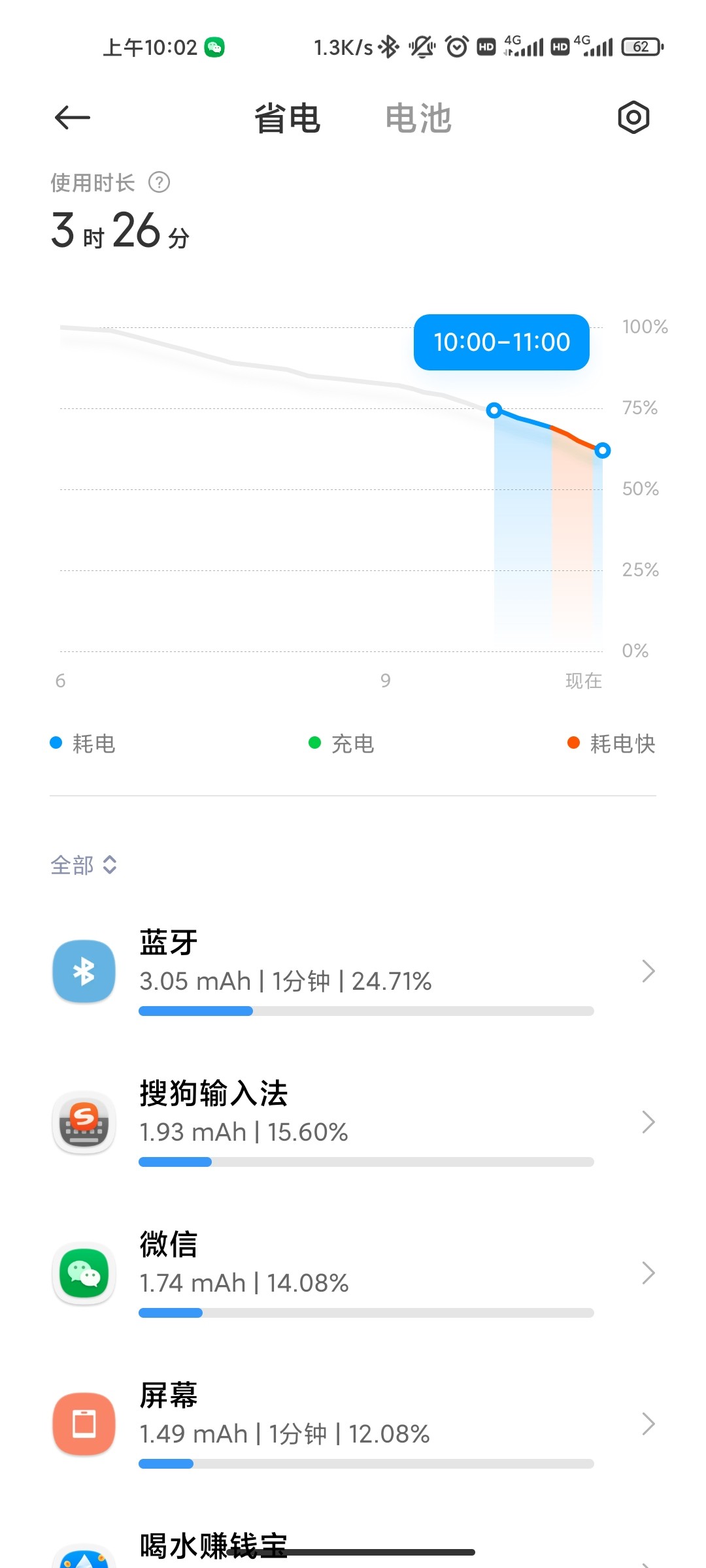Show 屏幕 power usage details
706x1568 pixels.
pos(353,1424)
